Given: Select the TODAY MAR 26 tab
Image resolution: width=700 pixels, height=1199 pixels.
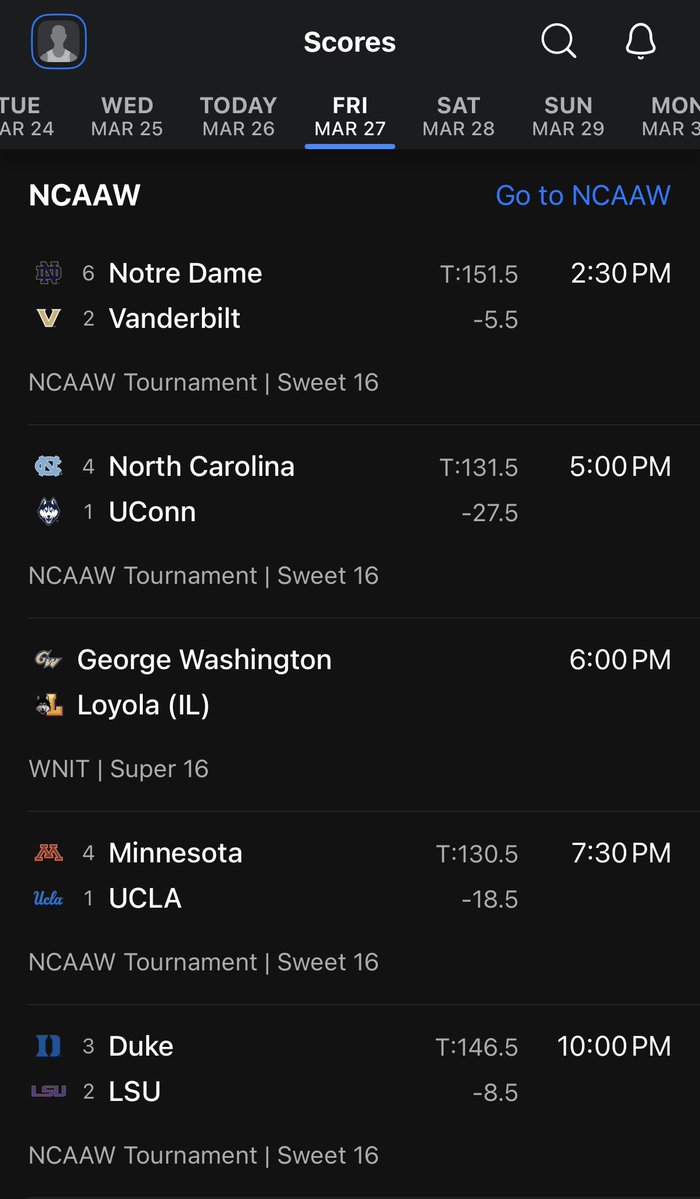Looking at the screenshot, I should click(x=238, y=116).
